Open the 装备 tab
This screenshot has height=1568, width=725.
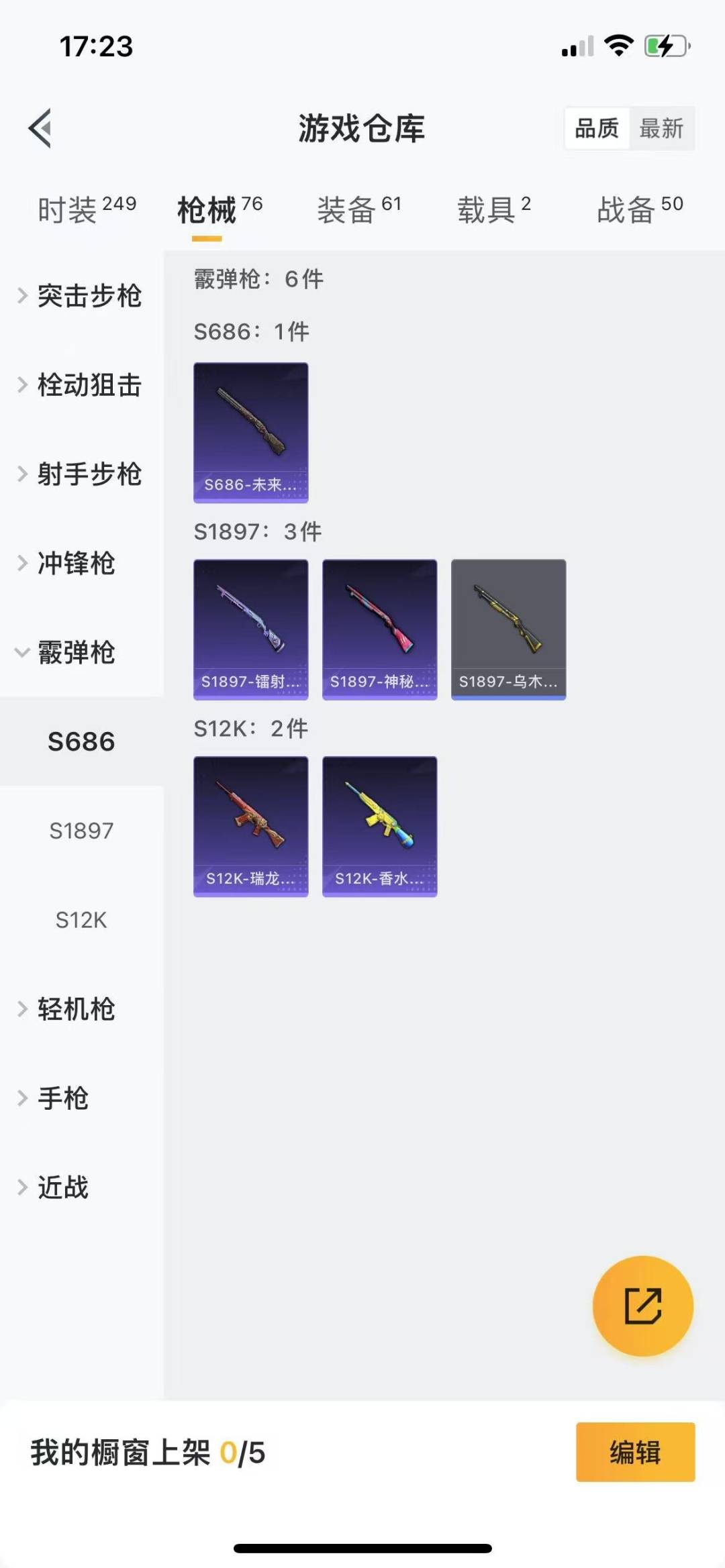coord(358,210)
